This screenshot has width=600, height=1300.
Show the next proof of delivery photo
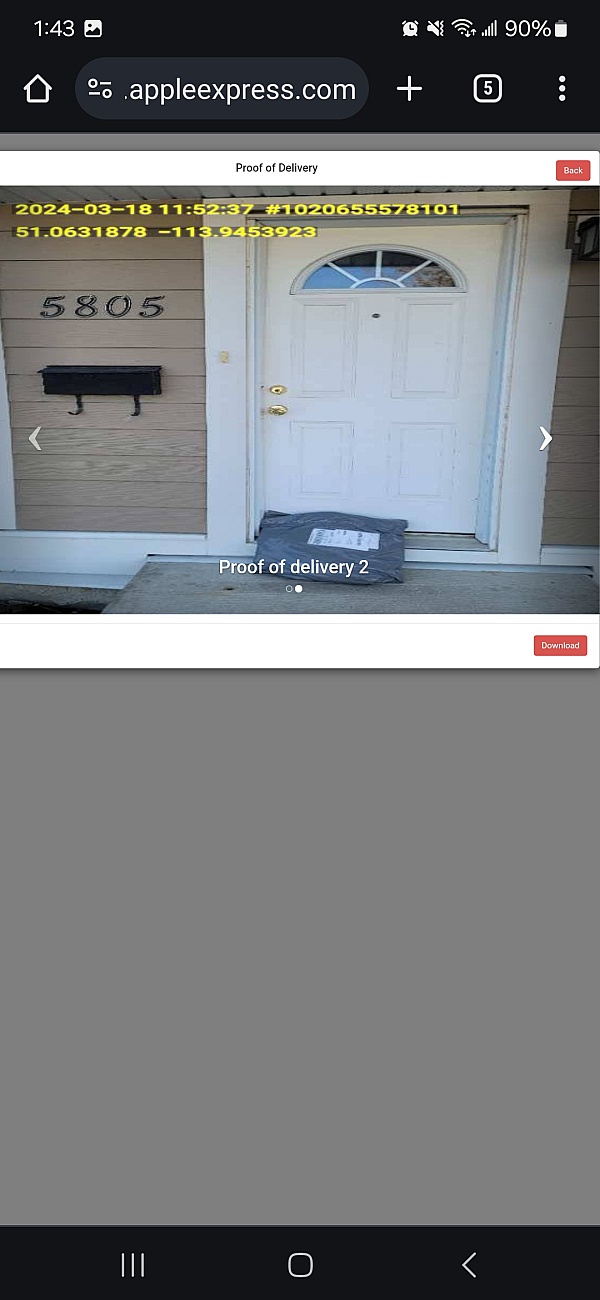point(545,438)
